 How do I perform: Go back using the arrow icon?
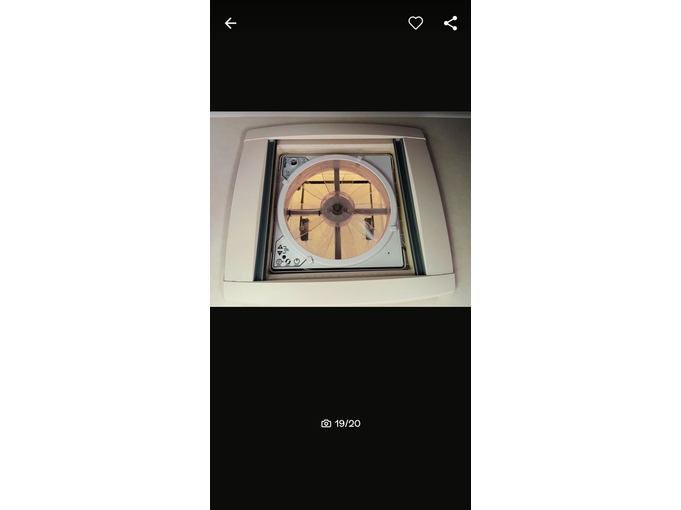pos(231,23)
